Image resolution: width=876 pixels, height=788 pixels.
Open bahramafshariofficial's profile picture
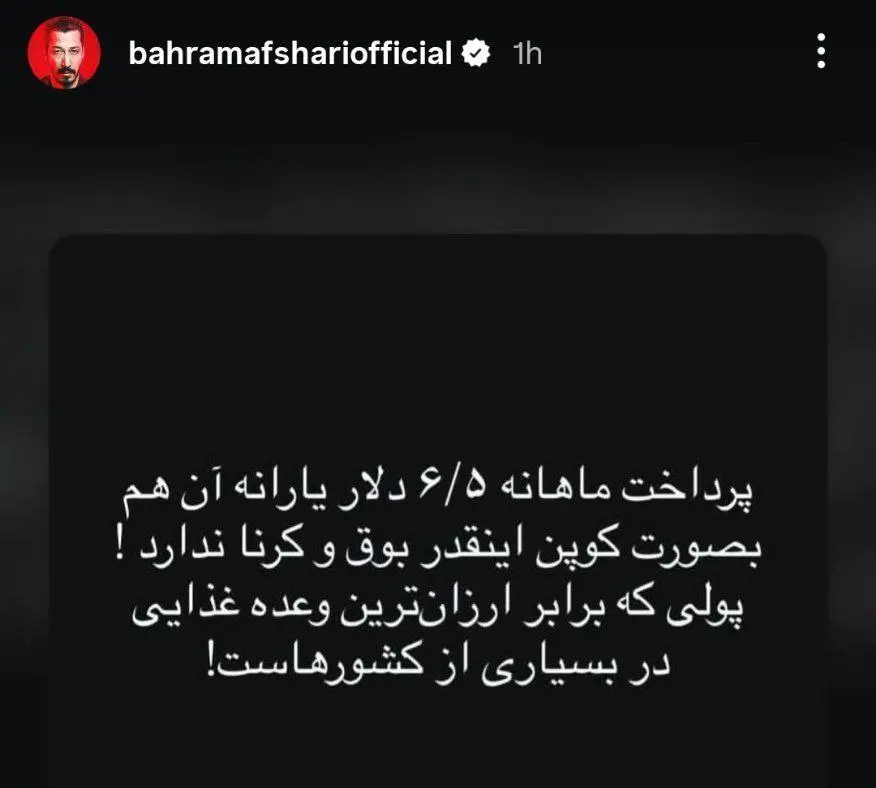(x=63, y=53)
